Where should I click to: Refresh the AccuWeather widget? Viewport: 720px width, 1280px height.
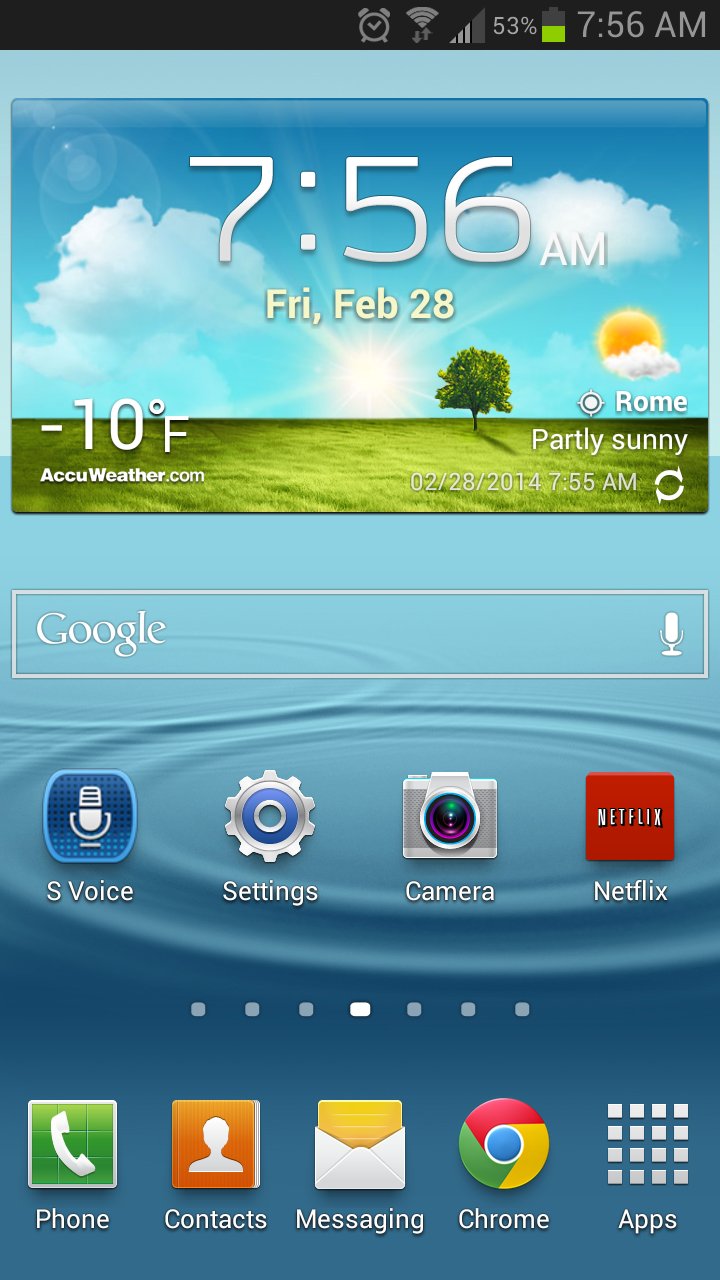point(668,485)
